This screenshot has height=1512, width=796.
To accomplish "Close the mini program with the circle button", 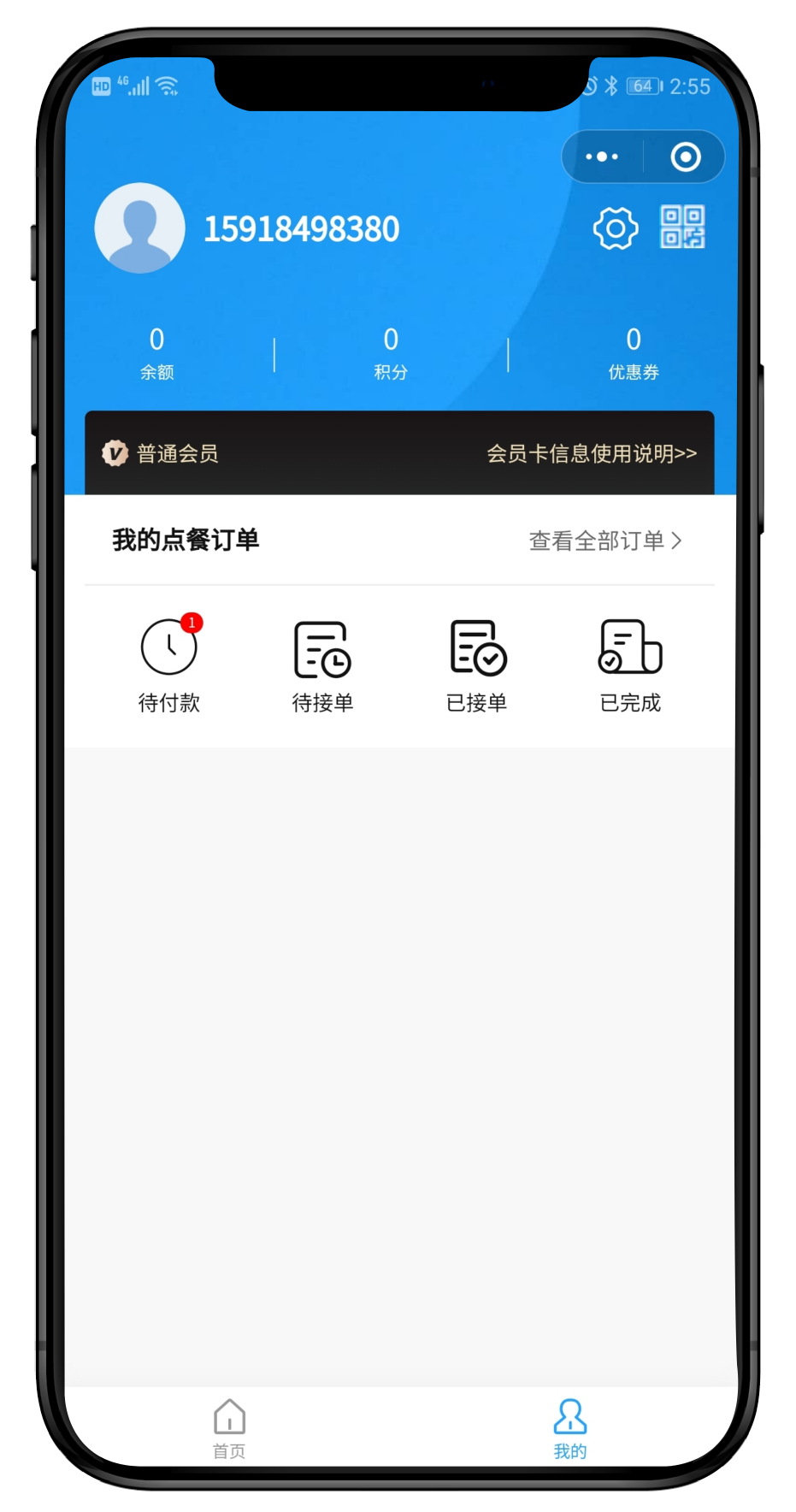I will [685, 157].
